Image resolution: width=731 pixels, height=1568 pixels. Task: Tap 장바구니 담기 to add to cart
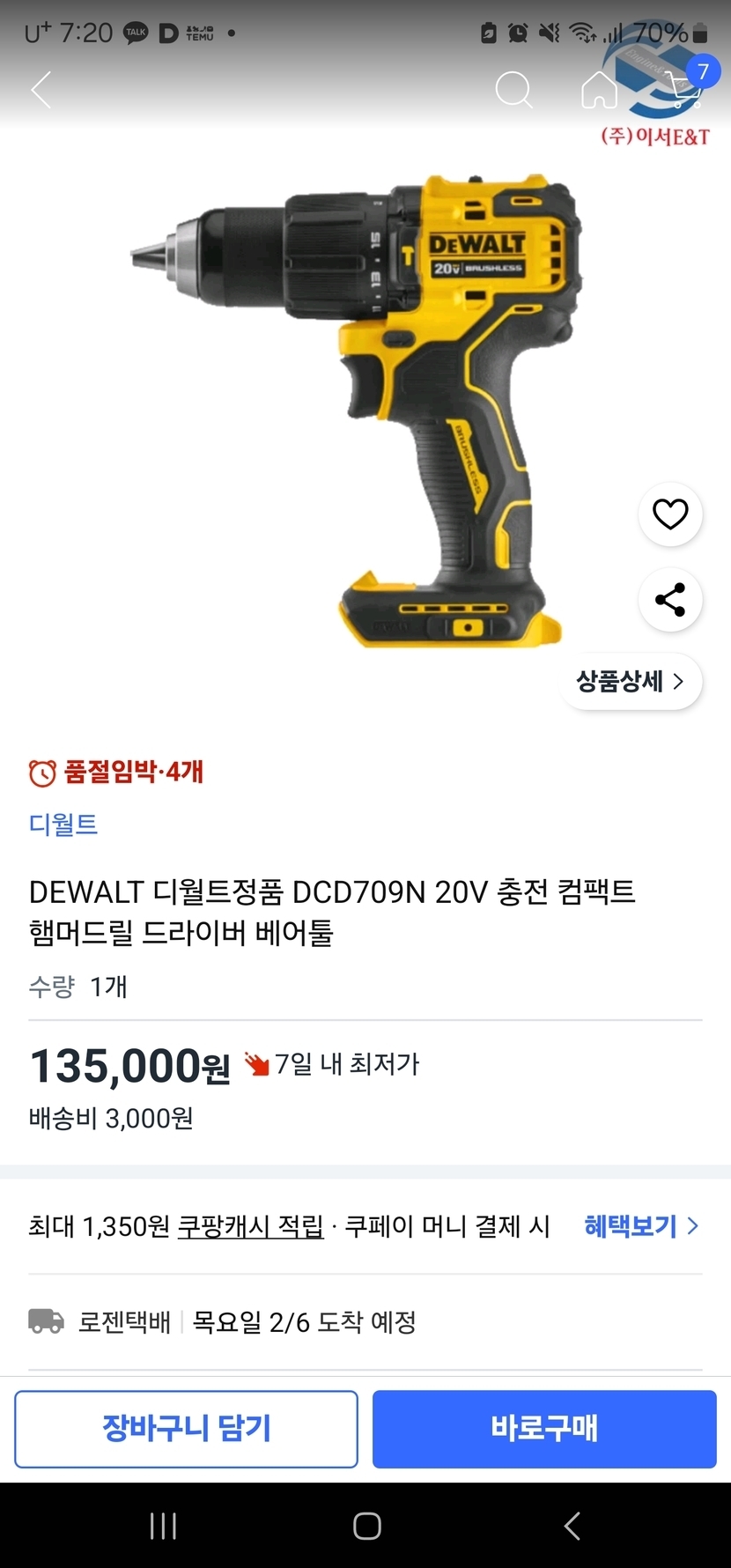(186, 1429)
